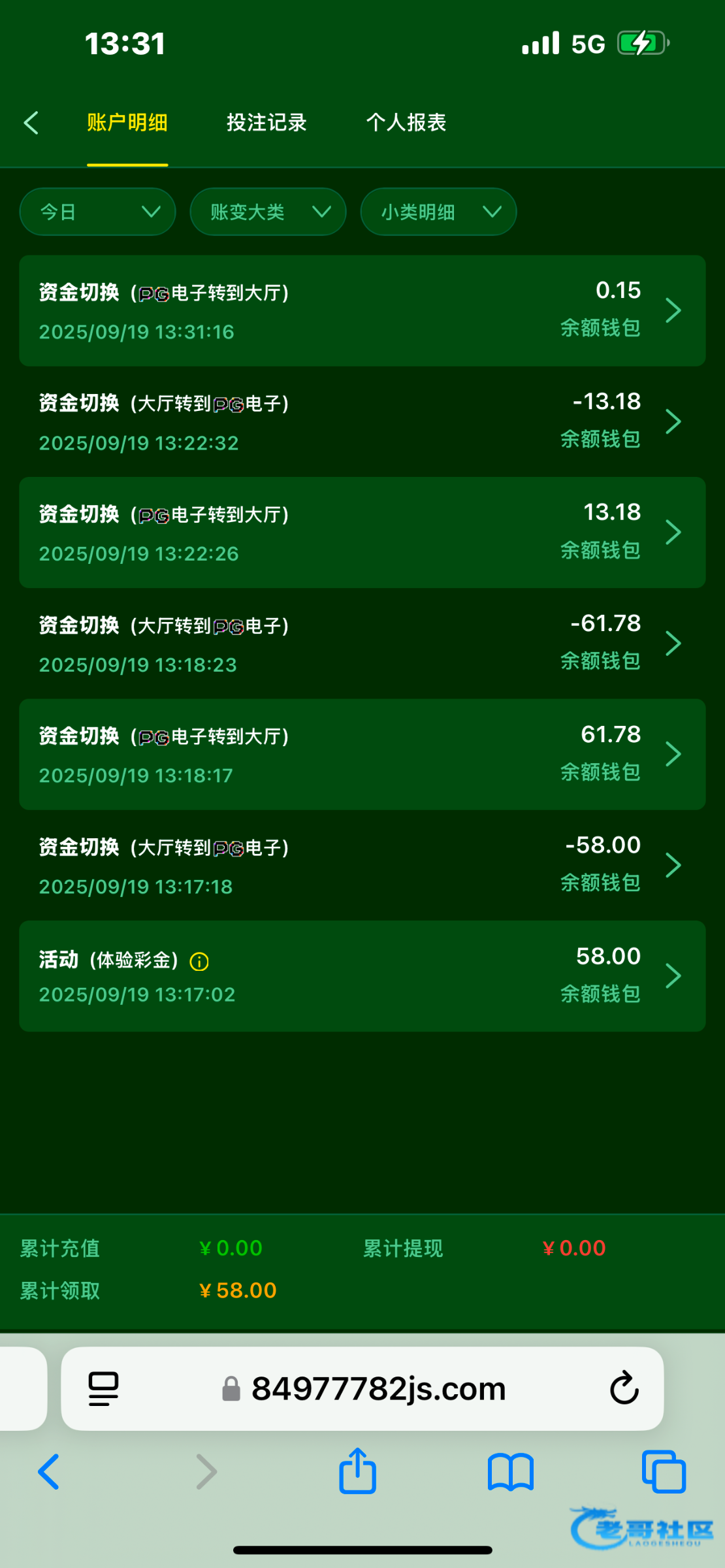This screenshot has width=725, height=1568.
Task: Open the 61.78 transfer at 13:18:17
Action: point(362,755)
